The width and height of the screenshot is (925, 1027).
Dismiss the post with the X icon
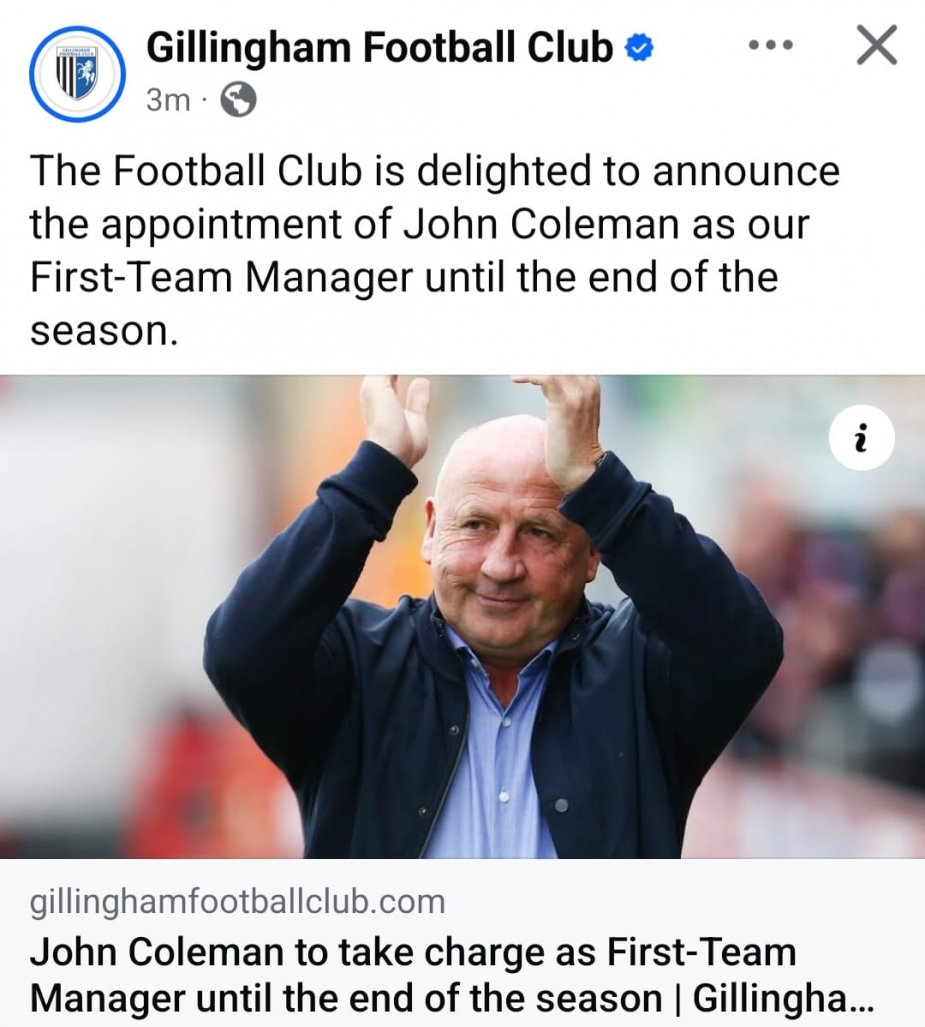pos(876,46)
